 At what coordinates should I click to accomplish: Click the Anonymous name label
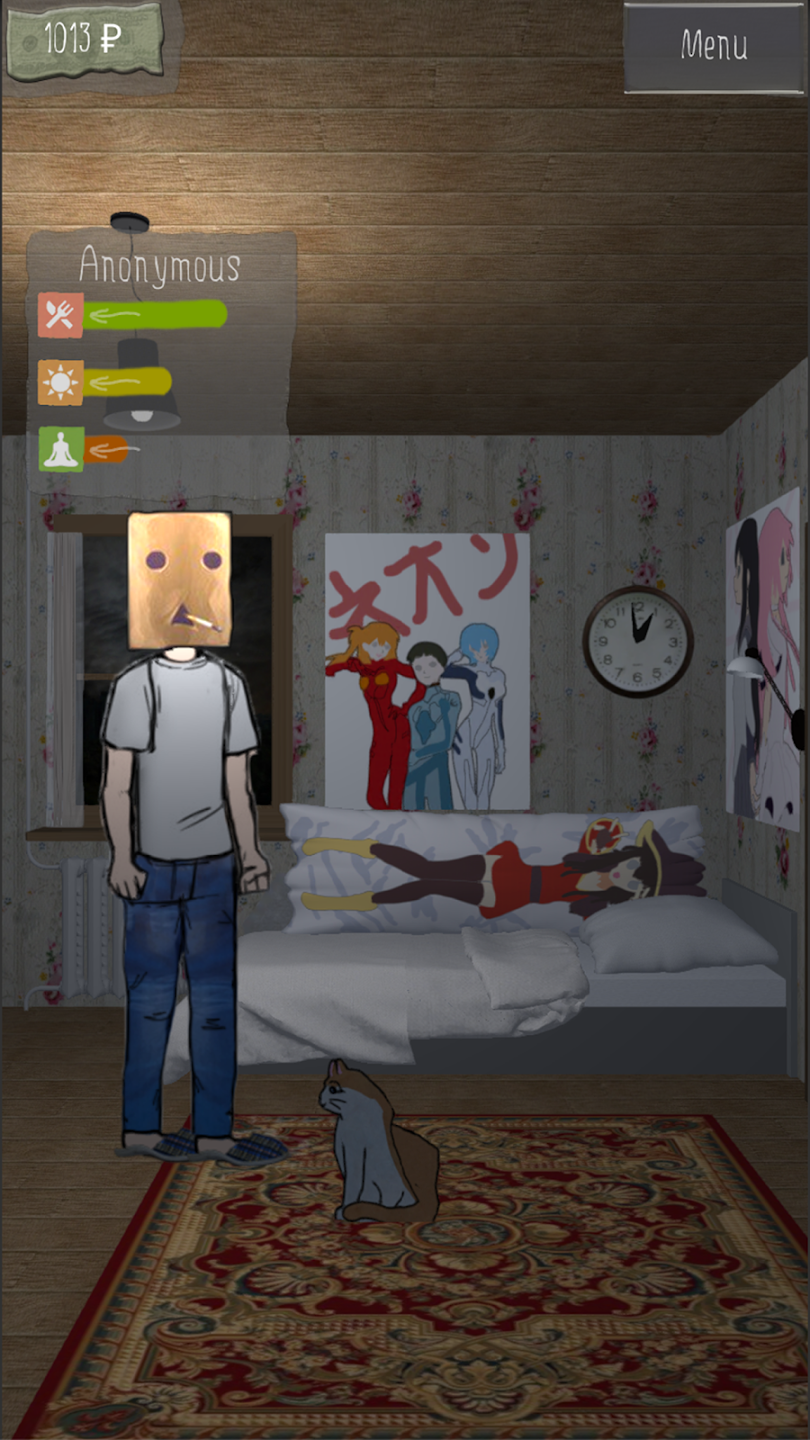tap(160, 262)
